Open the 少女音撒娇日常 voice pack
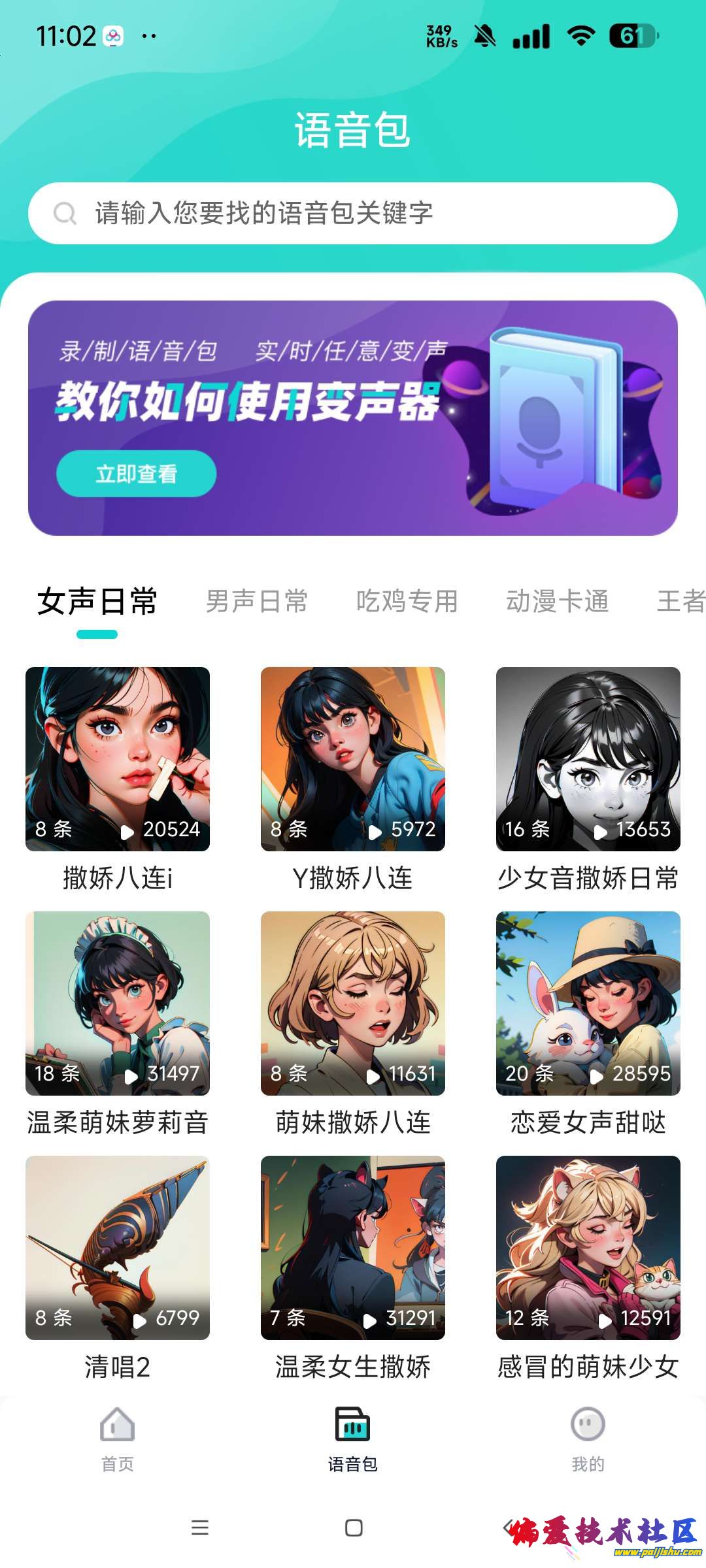The width and height of the screenshot is (706, 1568). tap(588, 759)
